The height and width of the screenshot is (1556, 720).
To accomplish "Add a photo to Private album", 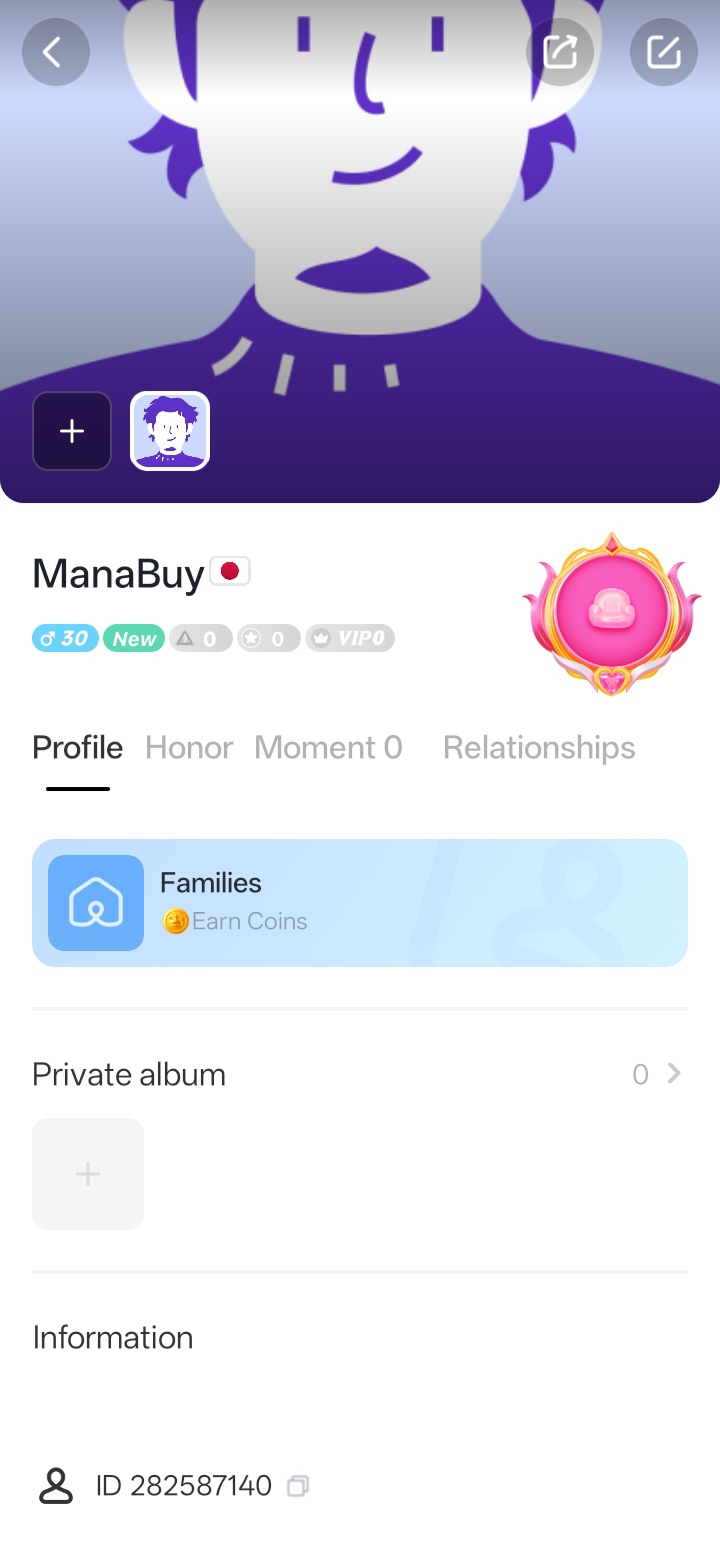I will click(88, 1174).
